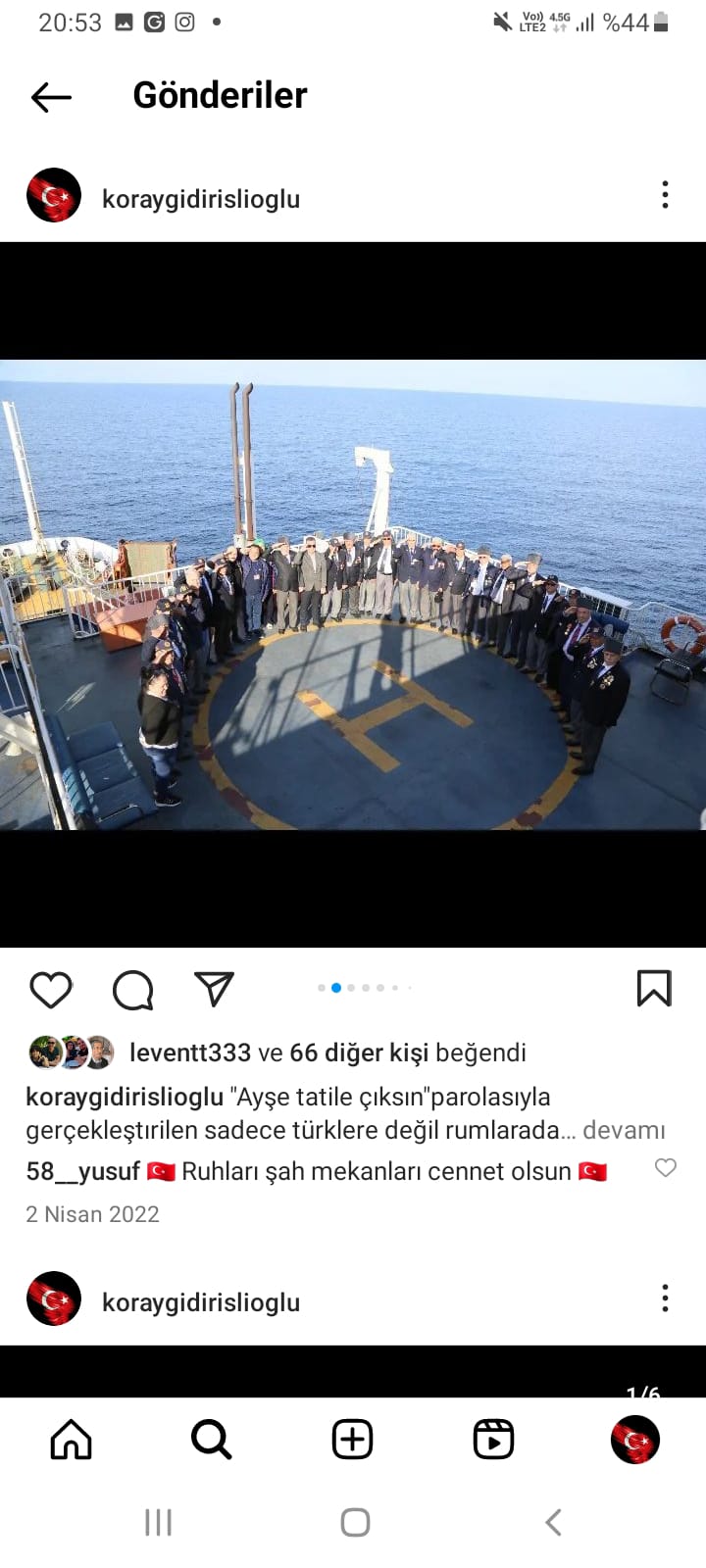The image size is (706, 1568).
Task: Open koraygidirislioglu profile from first post header
Action: [200, 199]
